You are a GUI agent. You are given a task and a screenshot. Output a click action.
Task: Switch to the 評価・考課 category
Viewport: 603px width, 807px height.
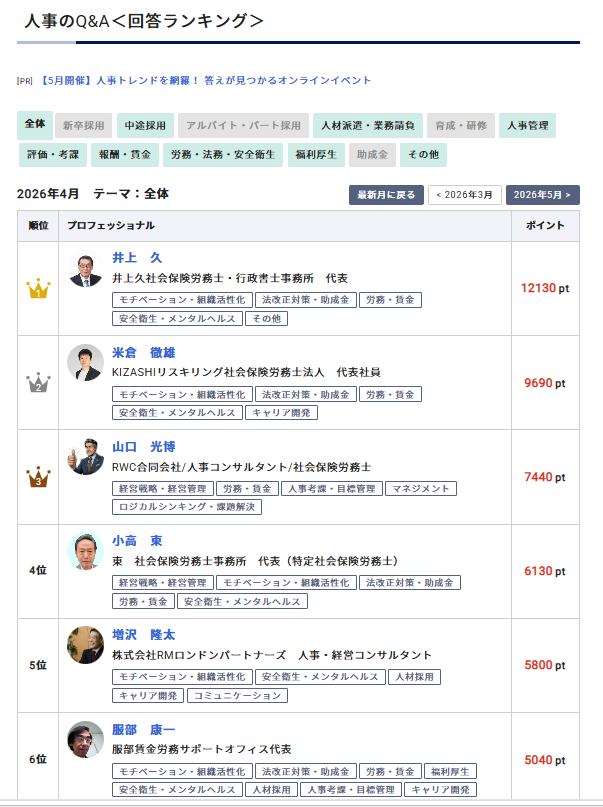(52, 155)
